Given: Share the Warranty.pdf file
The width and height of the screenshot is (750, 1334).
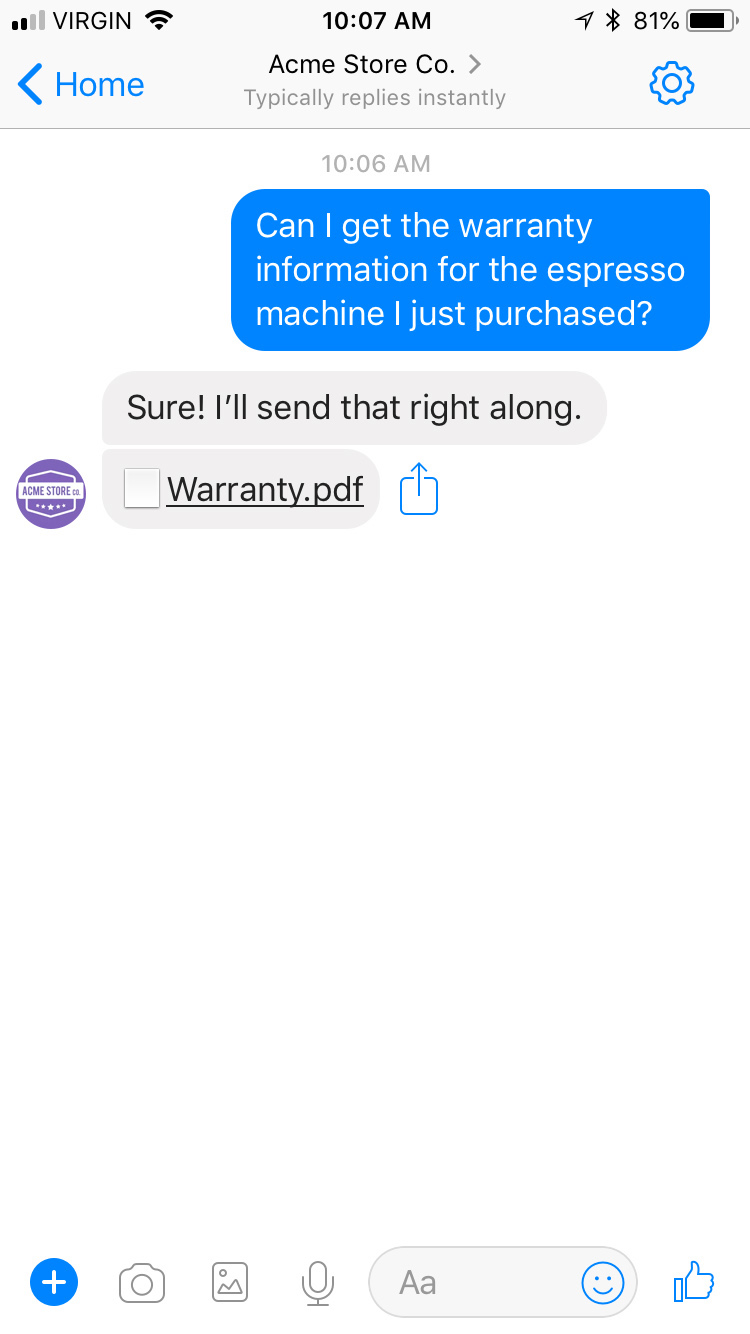Looking at the screenshot, I should tap(419, 491).
